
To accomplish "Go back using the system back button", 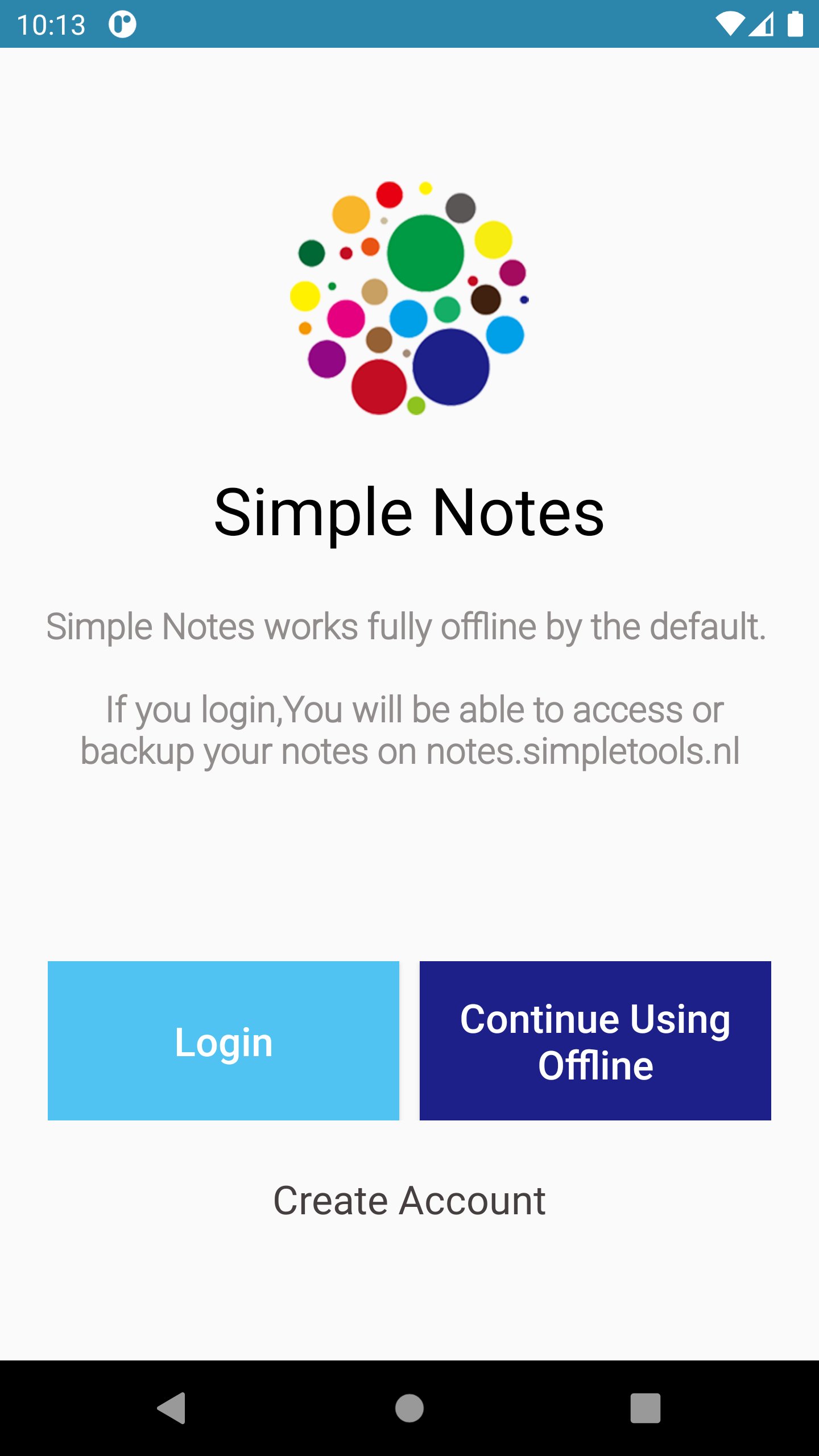I will [x=172, y=1408].
